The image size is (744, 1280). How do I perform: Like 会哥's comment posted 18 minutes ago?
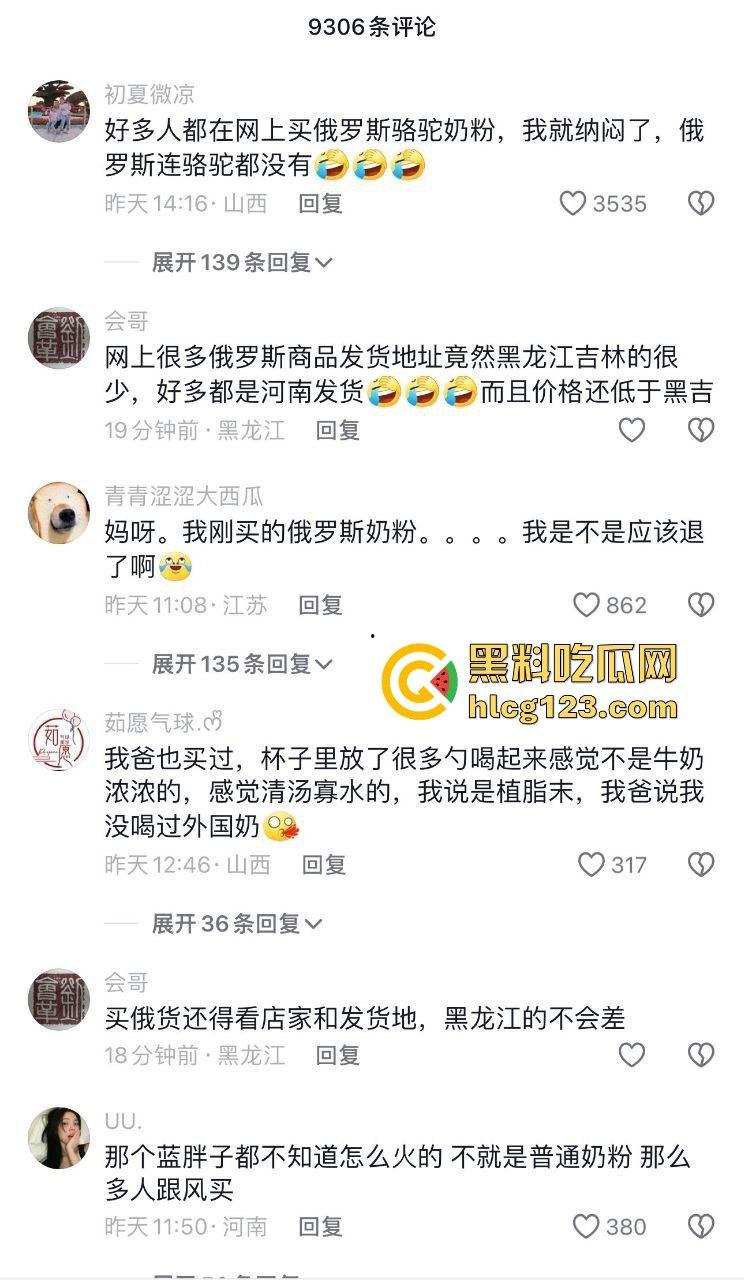[x=631, y=1055]
